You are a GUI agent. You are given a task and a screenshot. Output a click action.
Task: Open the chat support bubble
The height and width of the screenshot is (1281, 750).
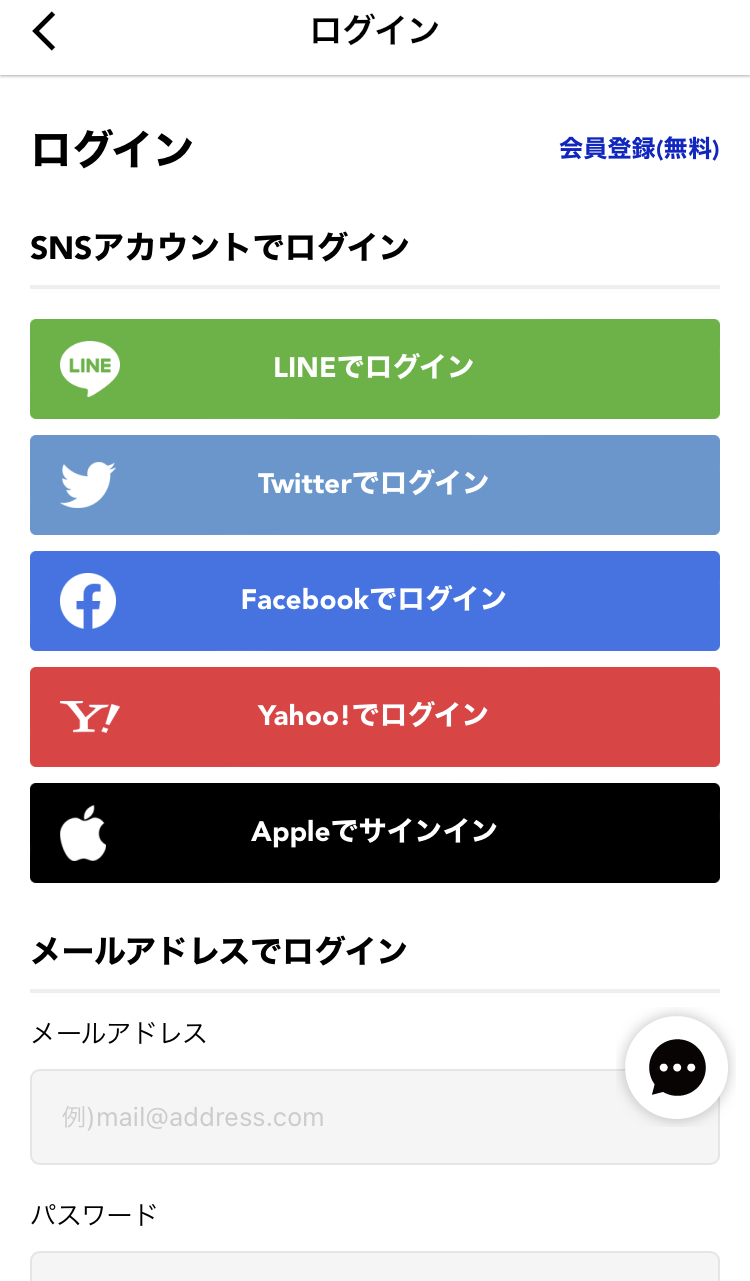[677, 1068]
